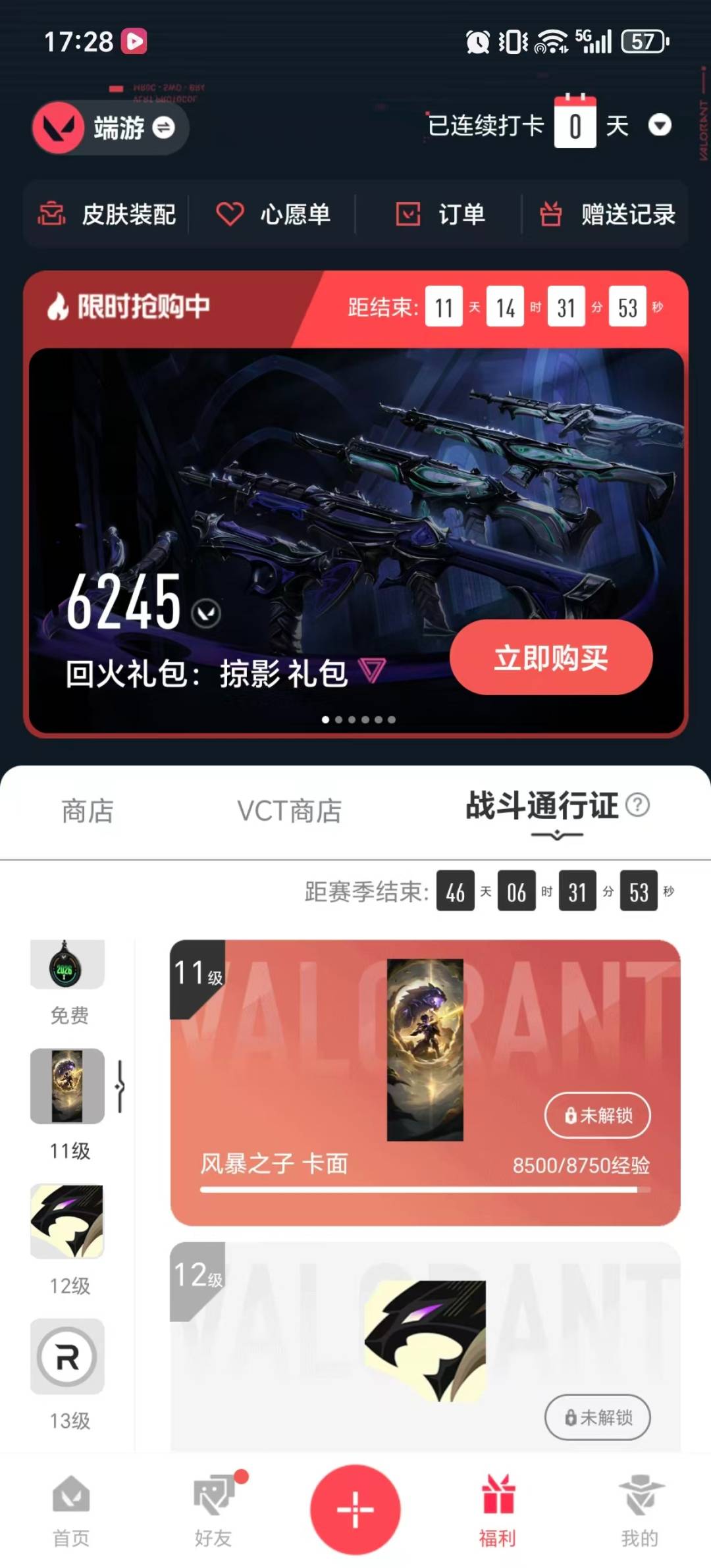The width and height of the screenshot is (711, 1568).
Task: Tap the red plus button
Action: 355,1509
